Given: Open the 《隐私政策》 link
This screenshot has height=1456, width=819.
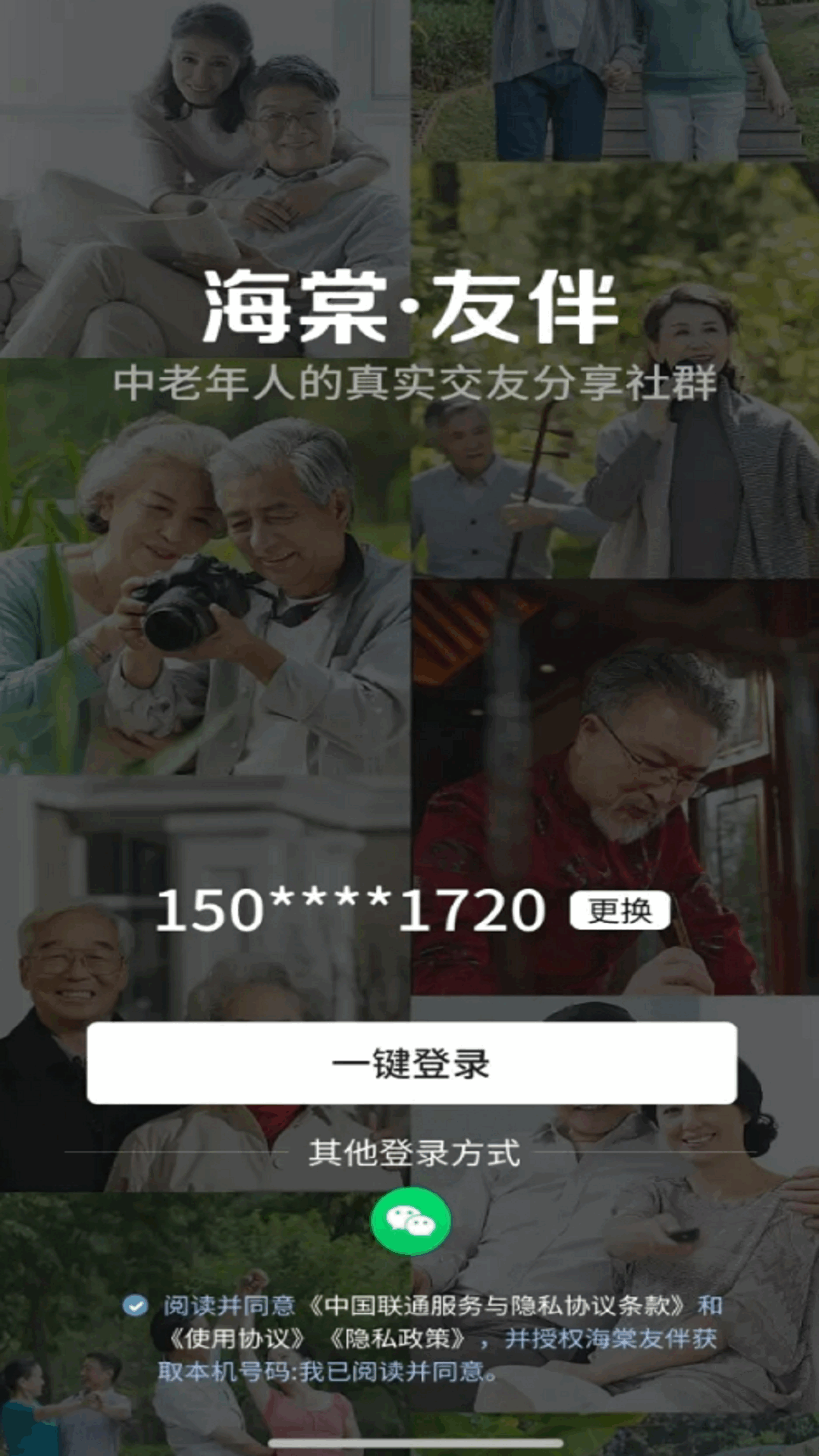Looking at the screenshot, I should tap(397, 1339).
